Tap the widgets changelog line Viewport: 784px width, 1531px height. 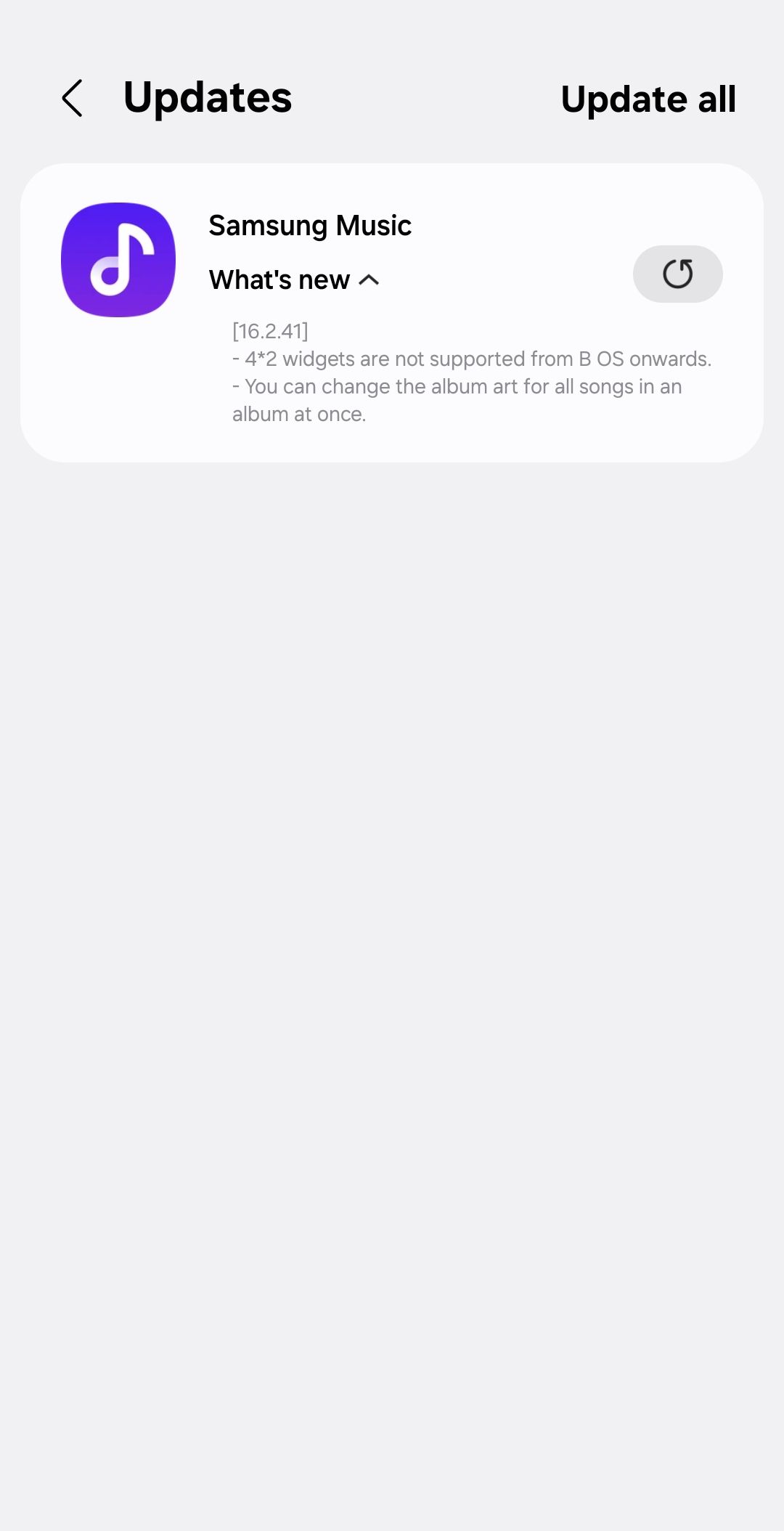pos(472,359)
